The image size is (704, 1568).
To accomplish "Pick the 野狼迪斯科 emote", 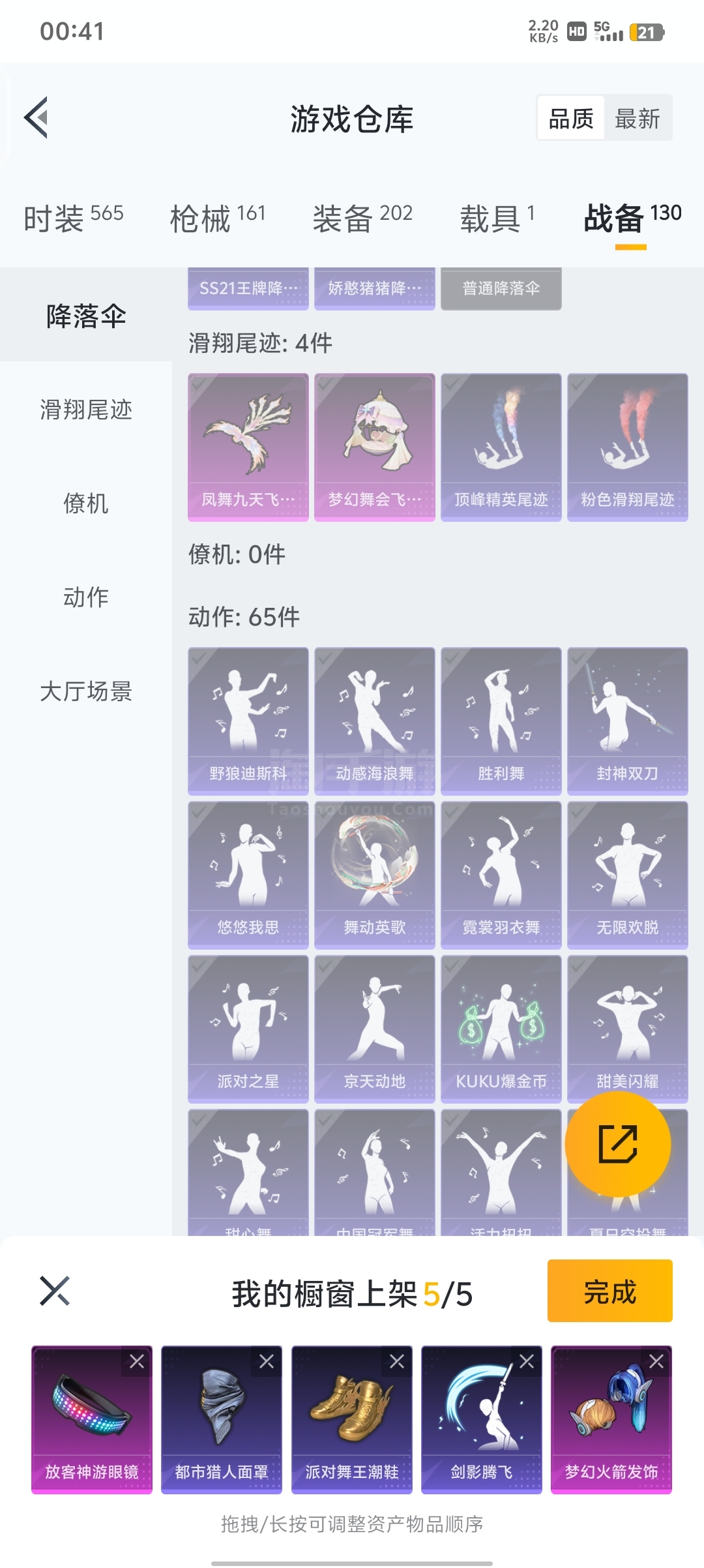I will (248, 720).
